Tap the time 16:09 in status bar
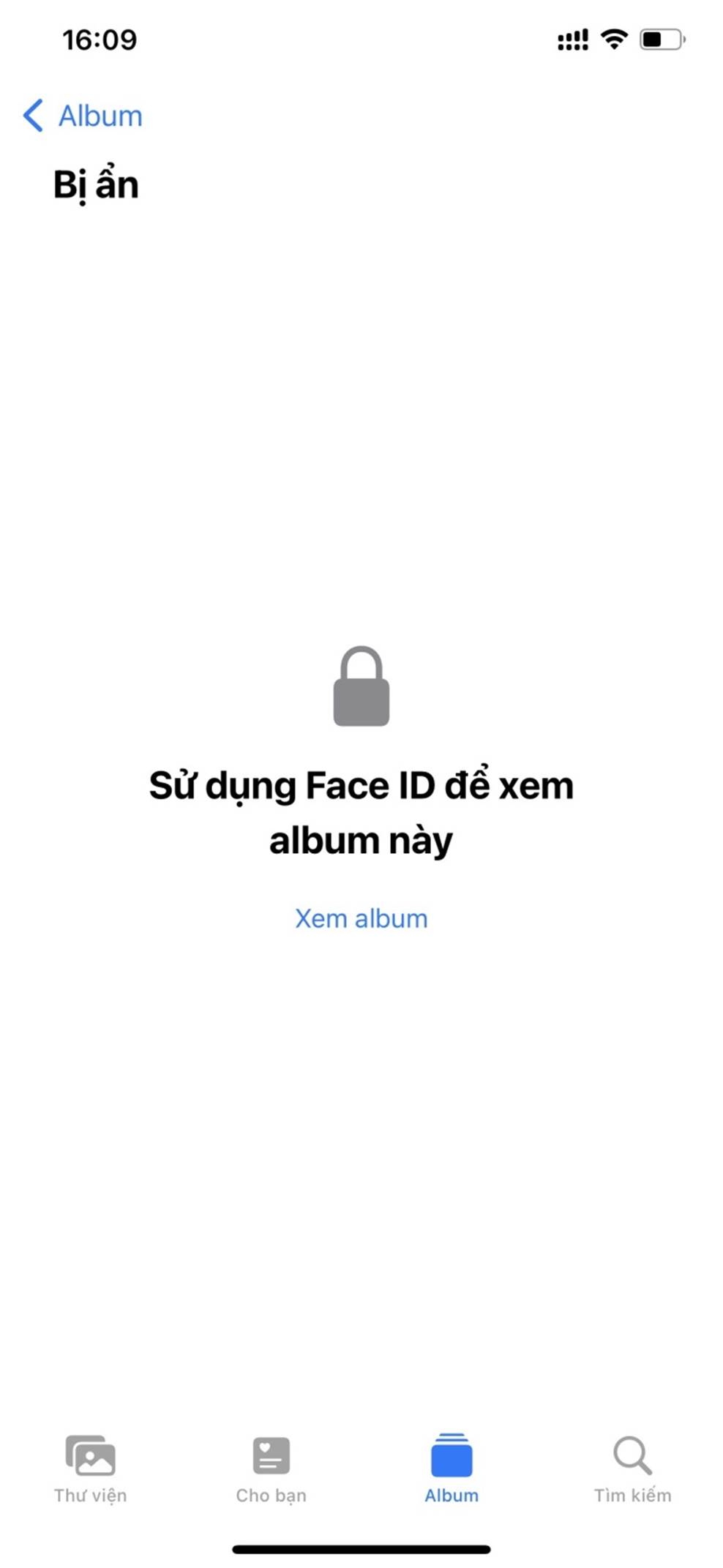723x1568 pixels. (x=97, y=40)
